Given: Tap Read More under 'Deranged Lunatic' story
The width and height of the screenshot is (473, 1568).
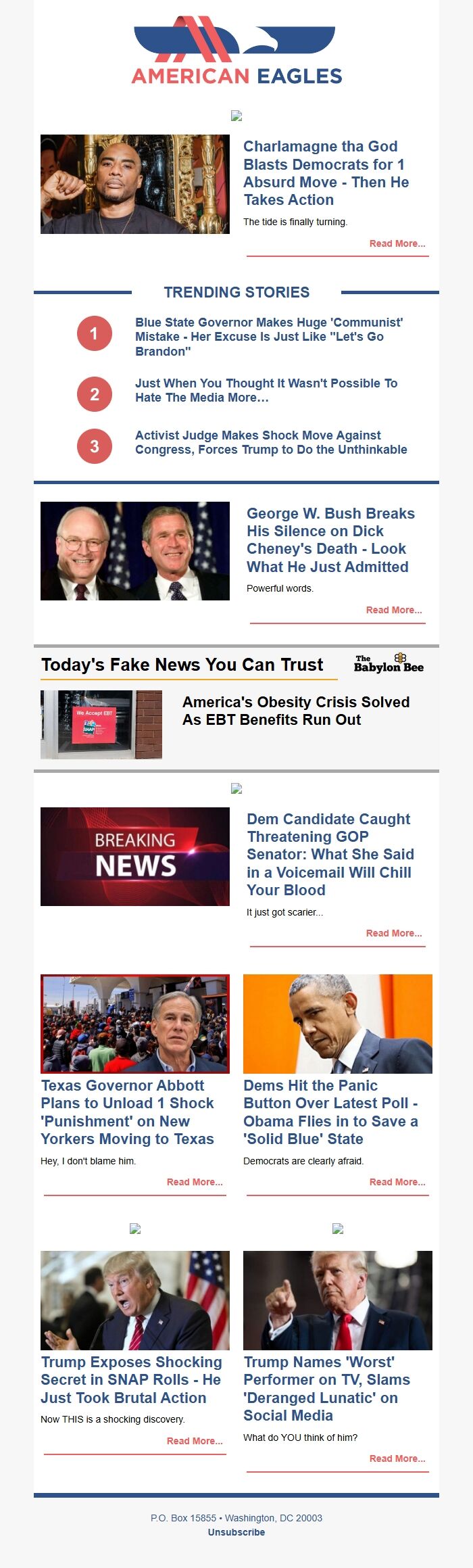Looking at the screenshot, I should (x=397, y=1458).
